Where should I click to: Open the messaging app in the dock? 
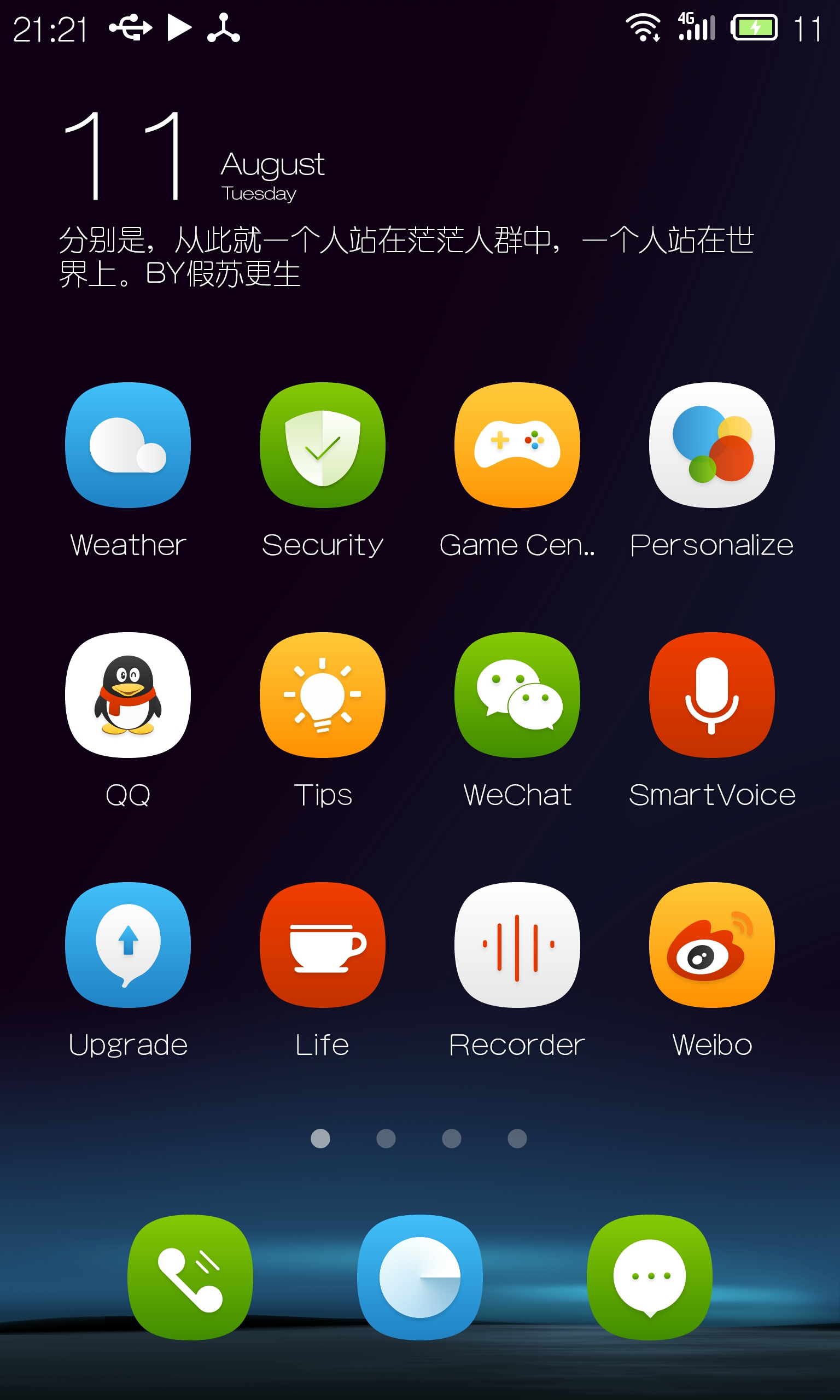(650, 1277)
